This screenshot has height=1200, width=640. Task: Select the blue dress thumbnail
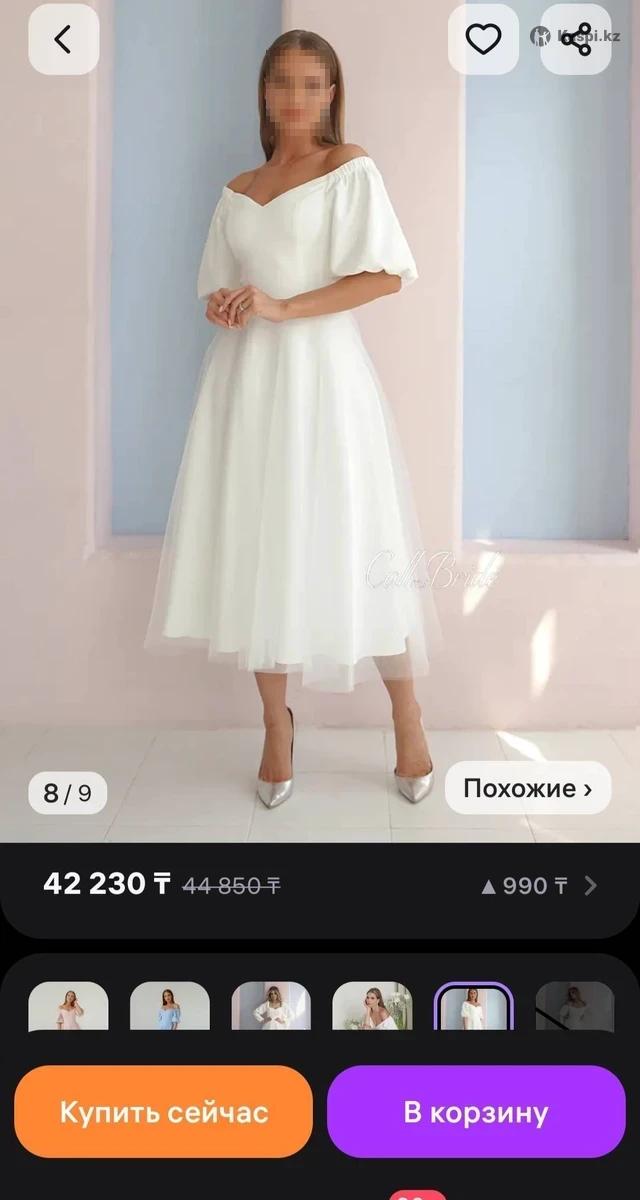click(170, 1006)
